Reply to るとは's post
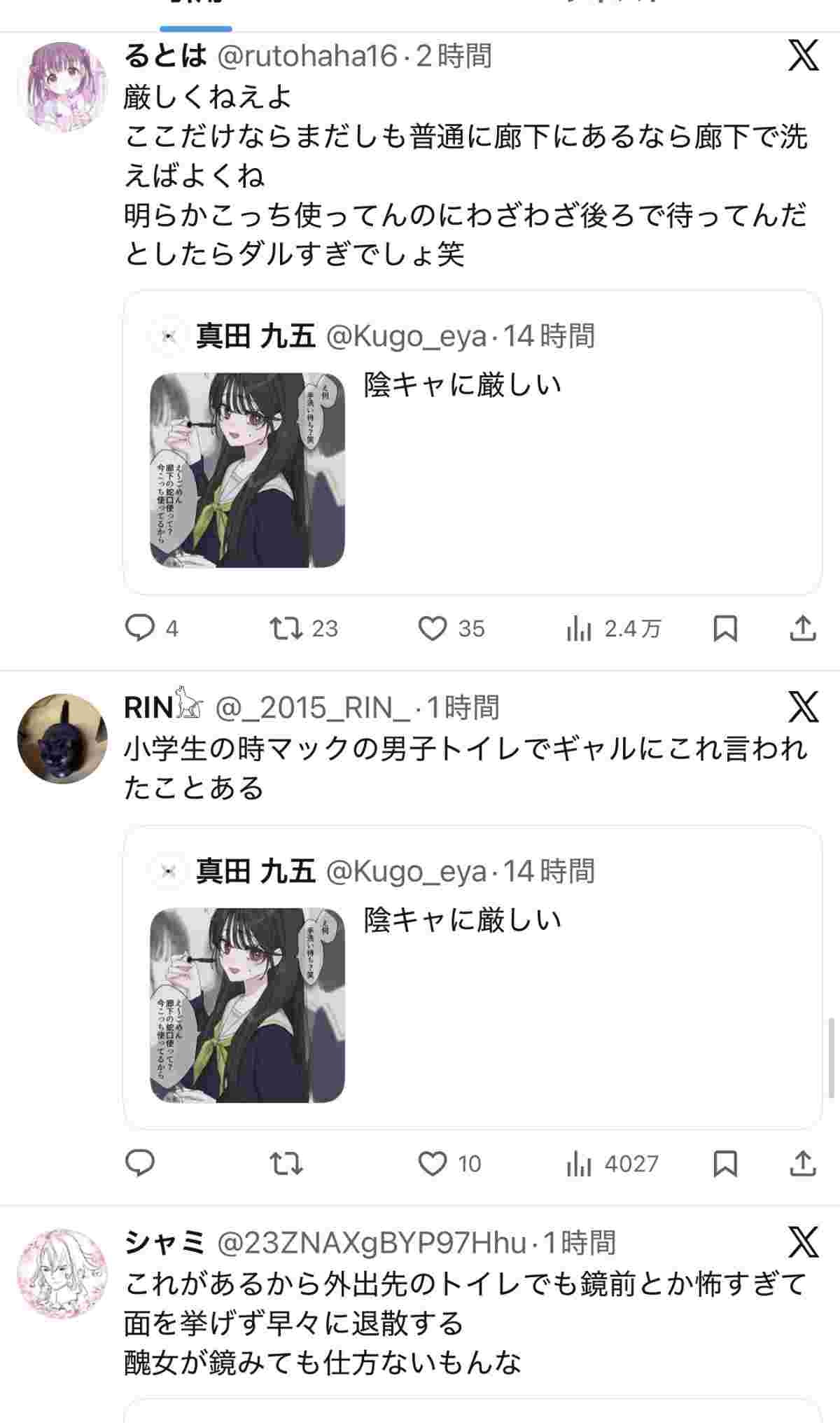Screen dimensions: 840x1425 [139, 628]
